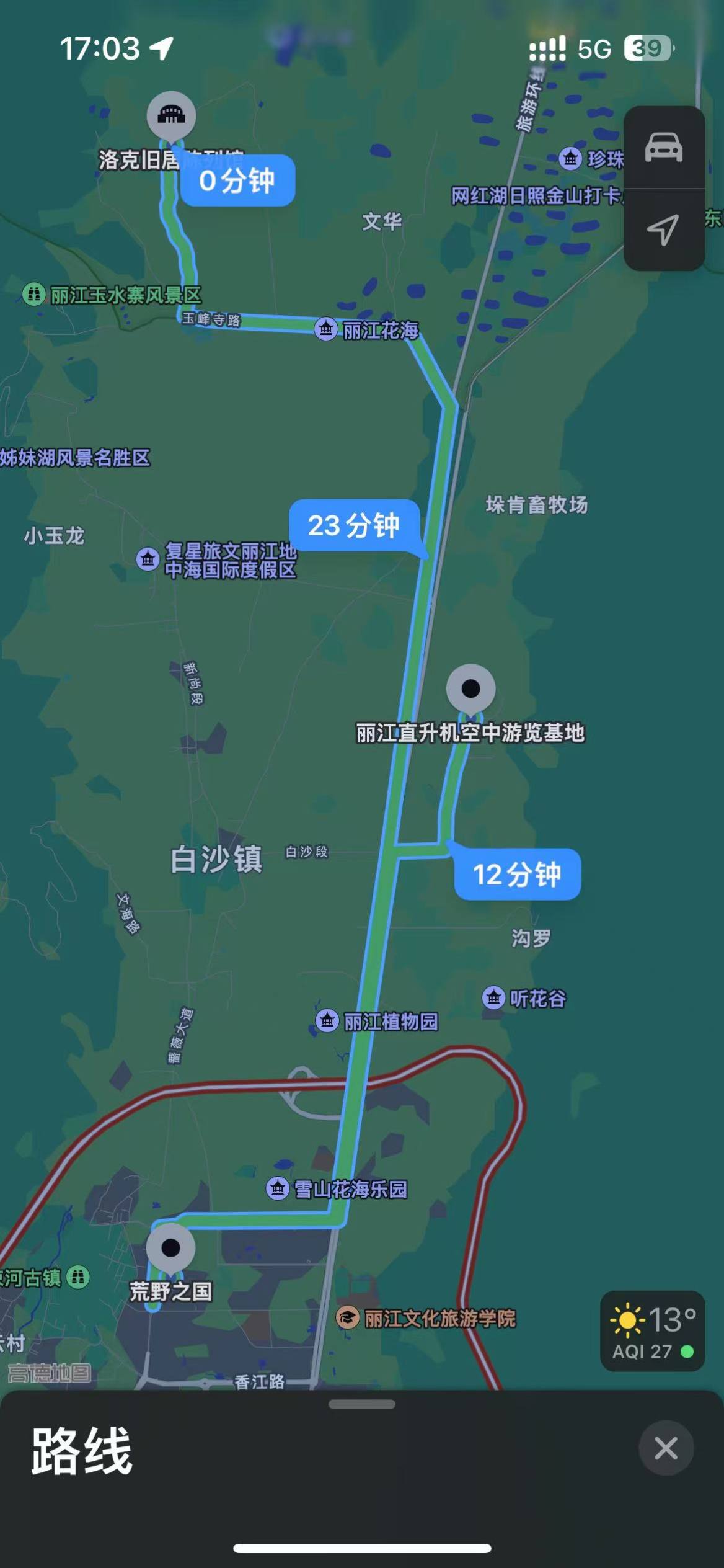Select the 23分钟 route label
The height and width of the screenshot is (1568, 724).
354,526
